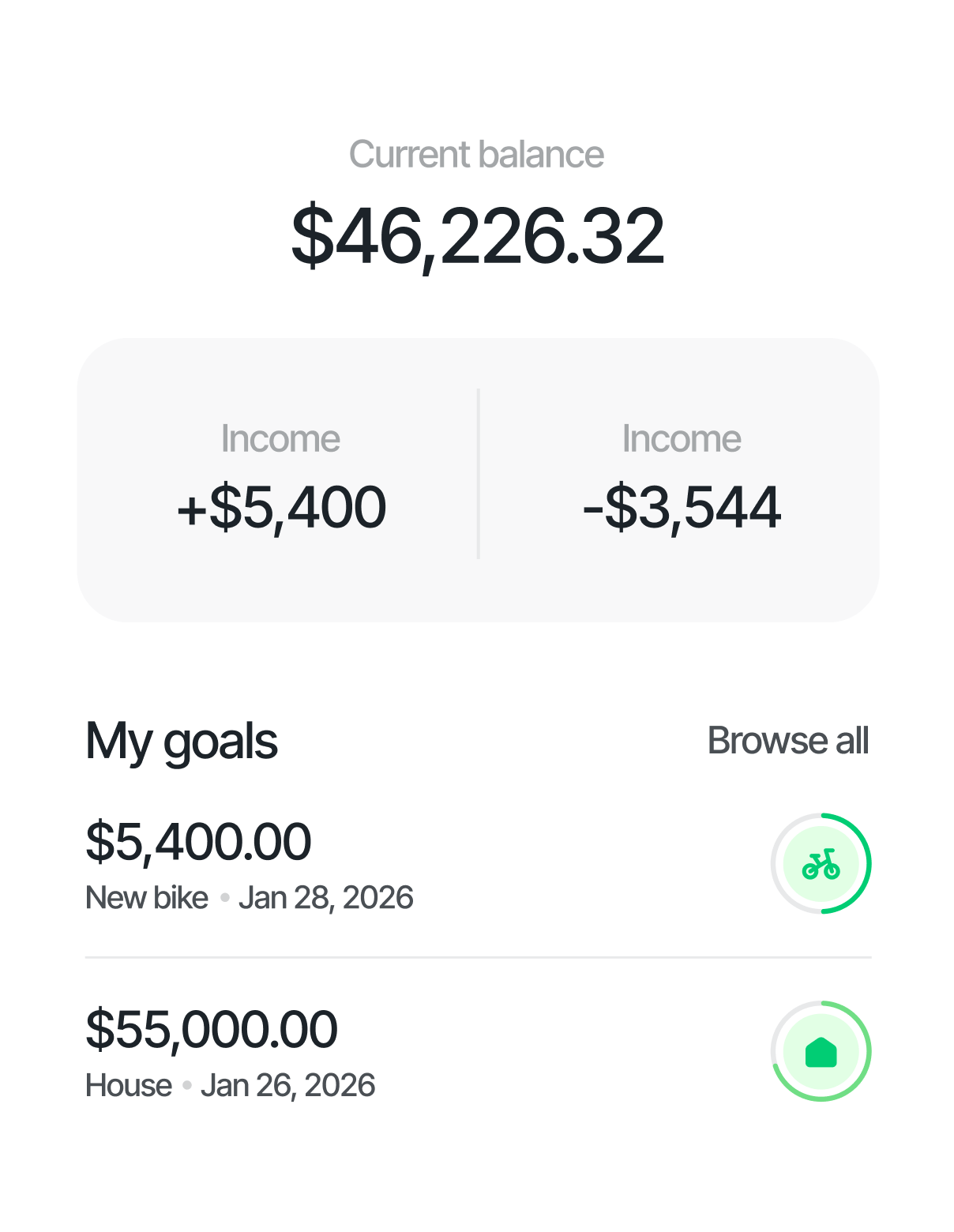Expand the My goals section
954x1232 pixels.
[182, 740]
